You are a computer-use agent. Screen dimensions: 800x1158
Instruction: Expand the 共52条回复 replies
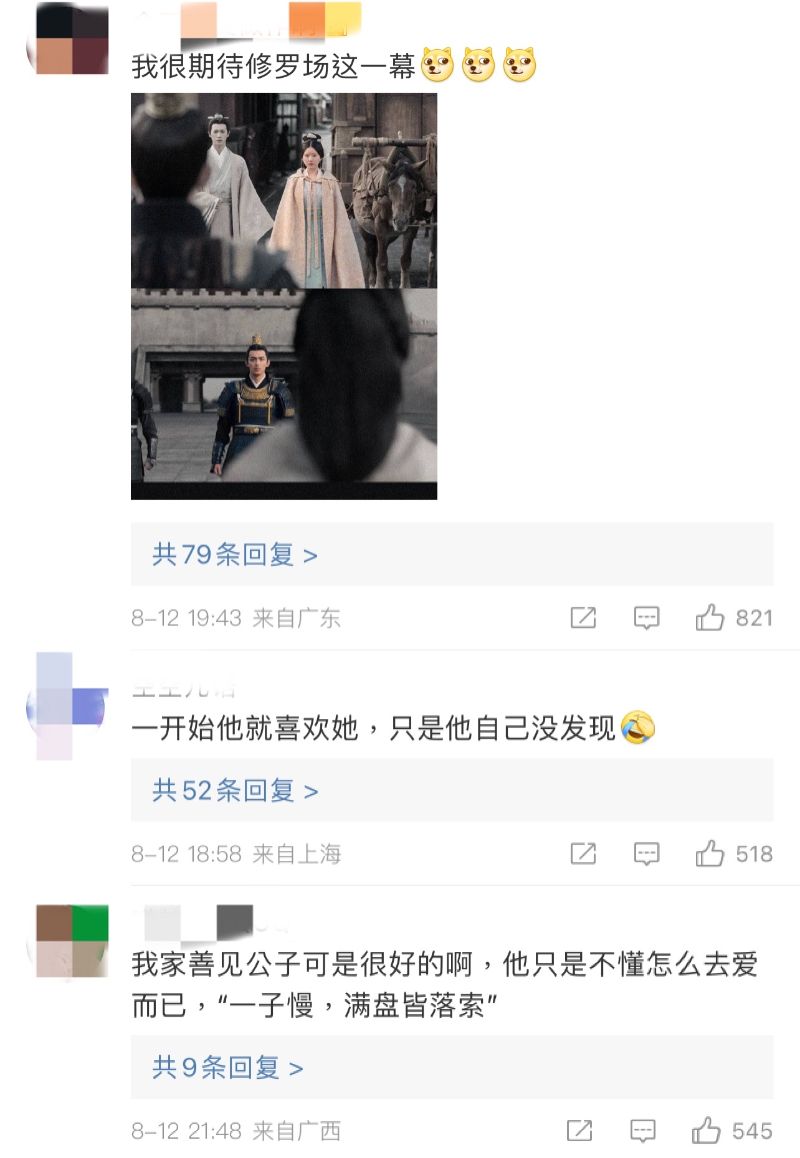coord(234,791)
